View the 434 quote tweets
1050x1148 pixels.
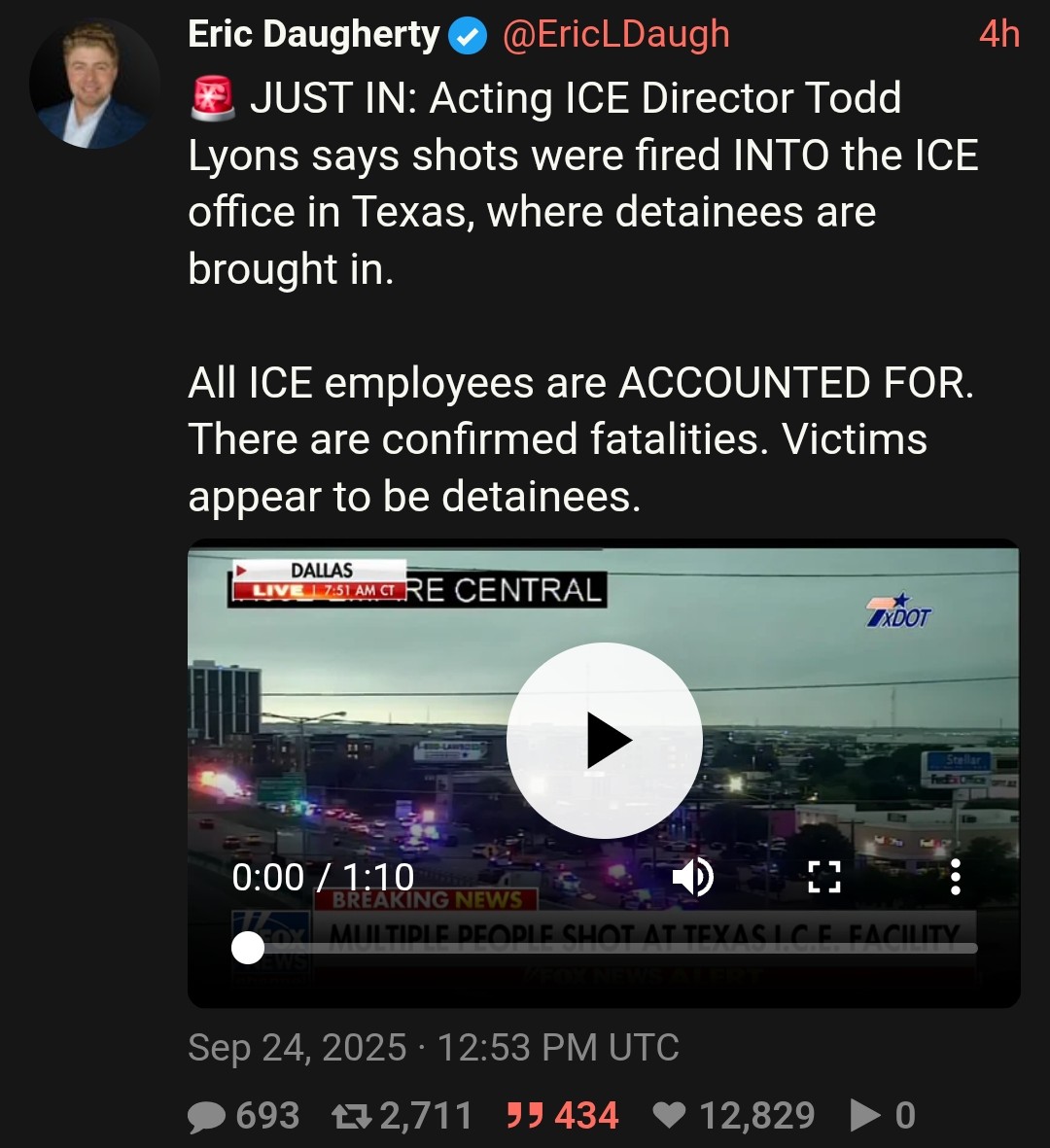pyautogui.click(x=562, y=1116)
